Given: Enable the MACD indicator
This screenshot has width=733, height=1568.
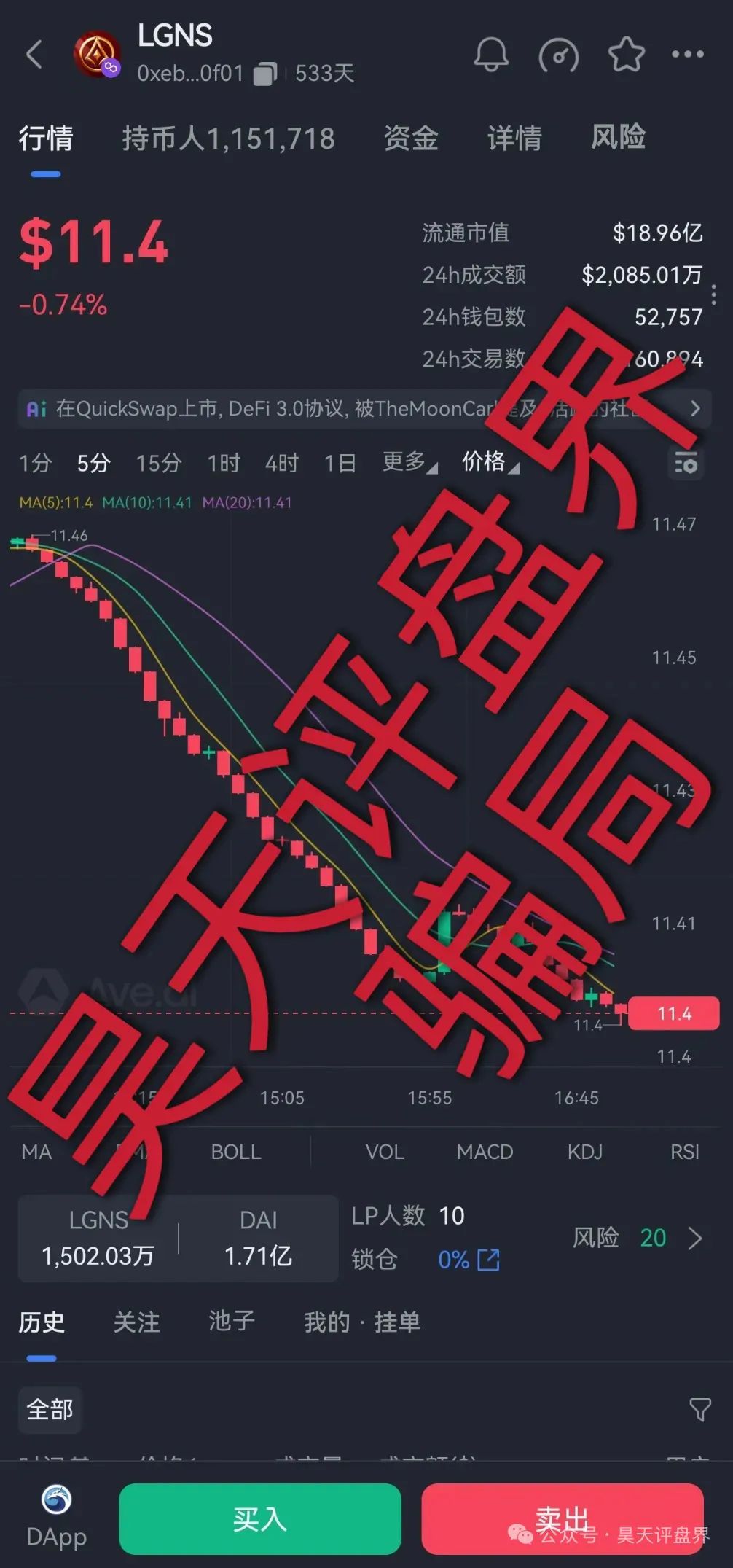Looking at the screenshot, I should coord(485,1152).
